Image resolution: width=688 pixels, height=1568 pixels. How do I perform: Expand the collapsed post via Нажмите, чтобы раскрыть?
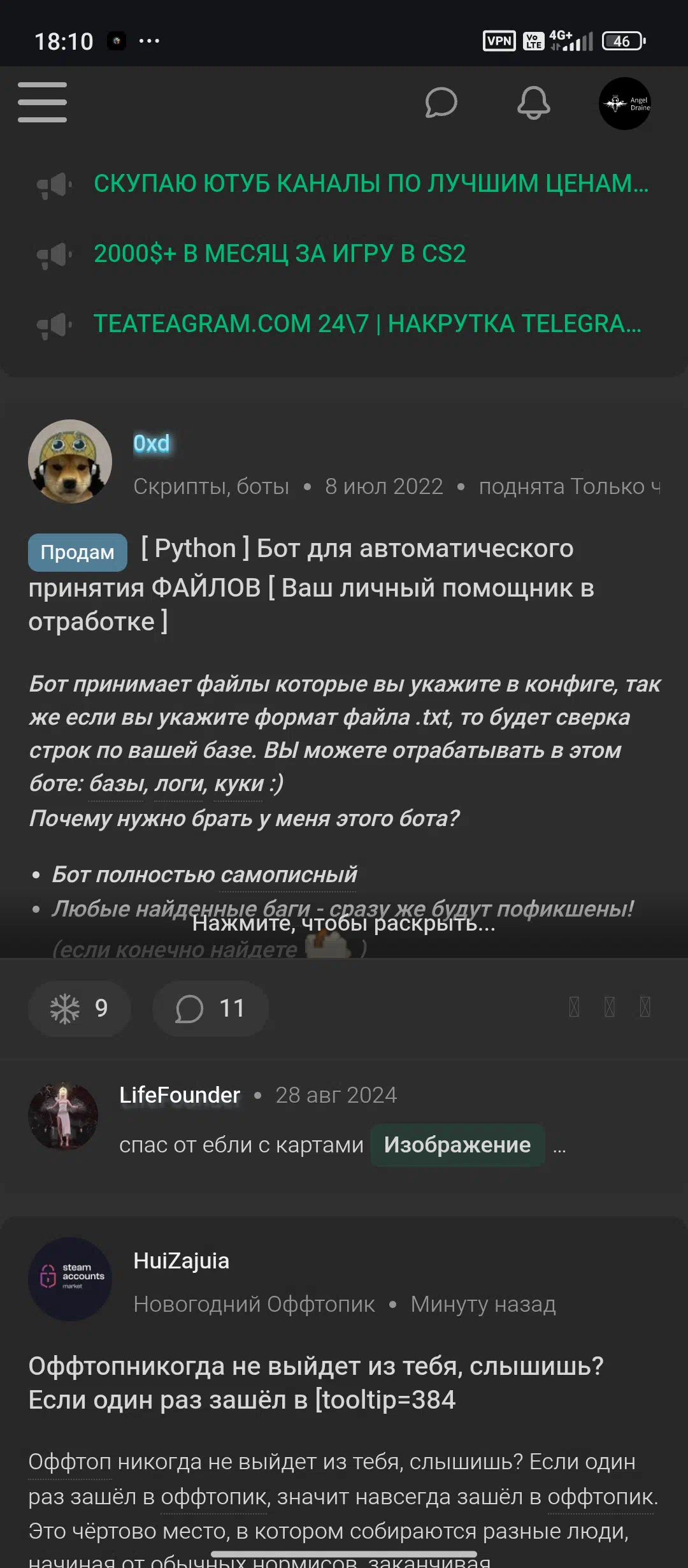pos(344,923)
